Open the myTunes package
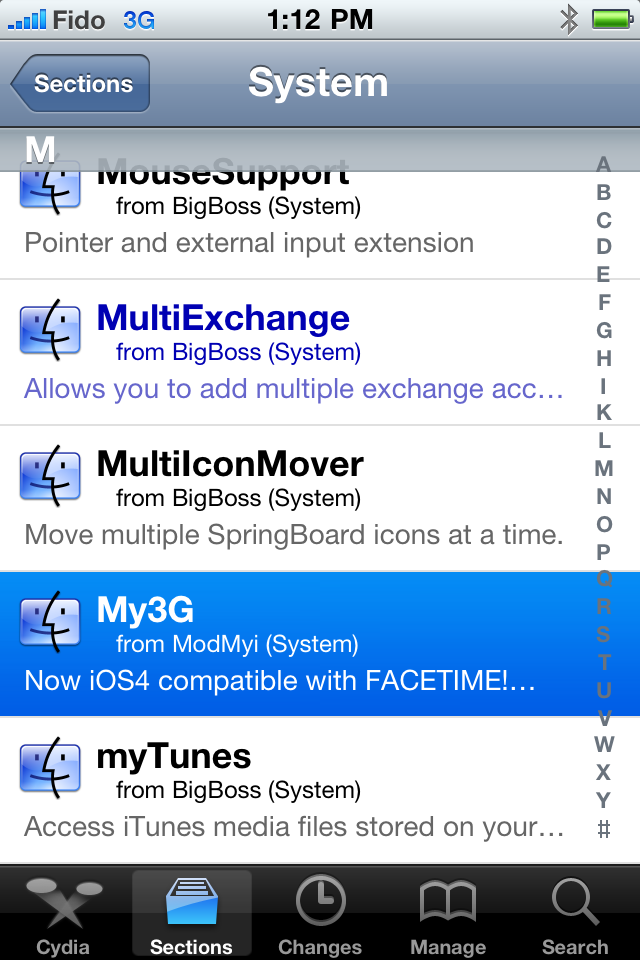640x960 pixels. (290, 790)
